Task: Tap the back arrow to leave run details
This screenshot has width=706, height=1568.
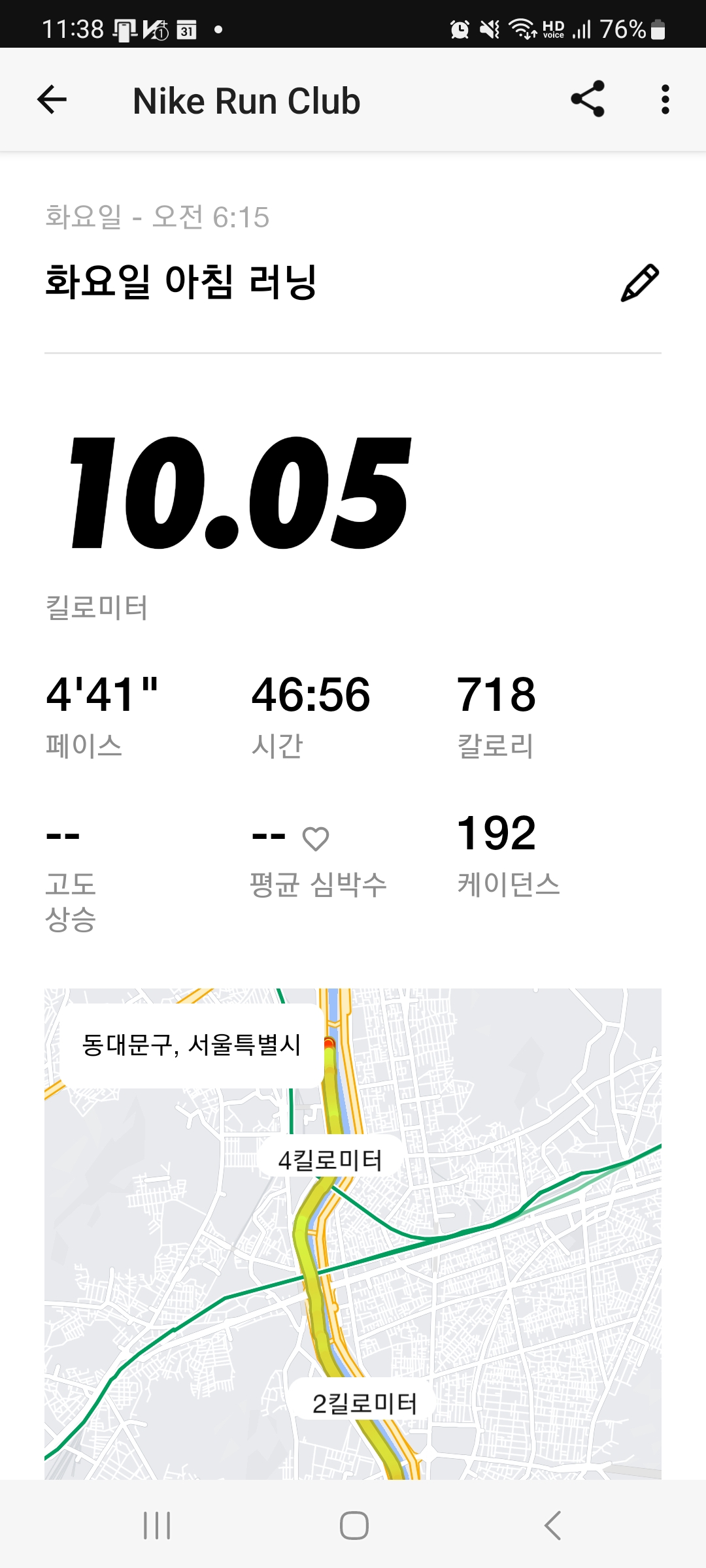Action: coord(52,99)
